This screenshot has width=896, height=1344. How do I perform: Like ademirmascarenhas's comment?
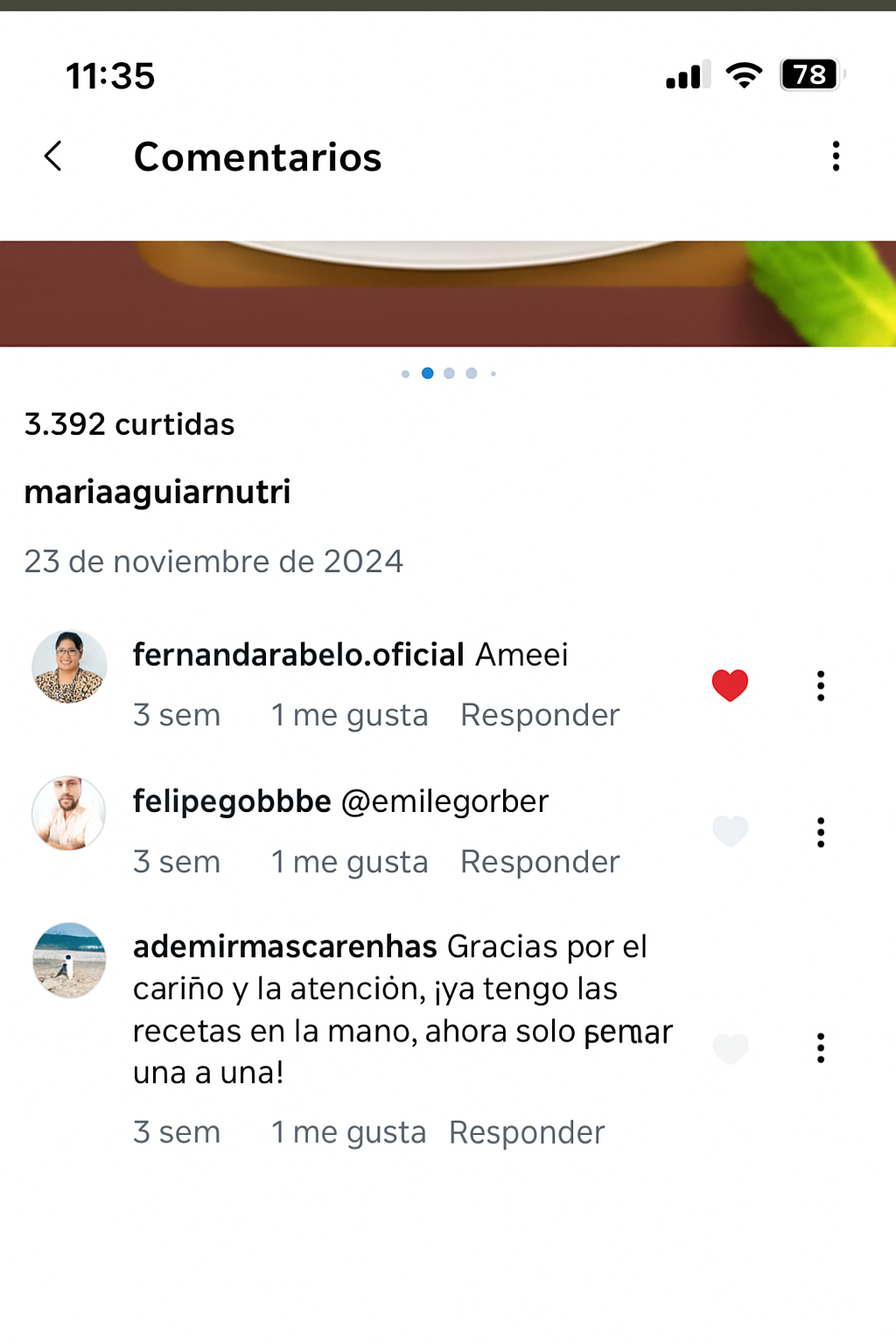[730, 1047]
